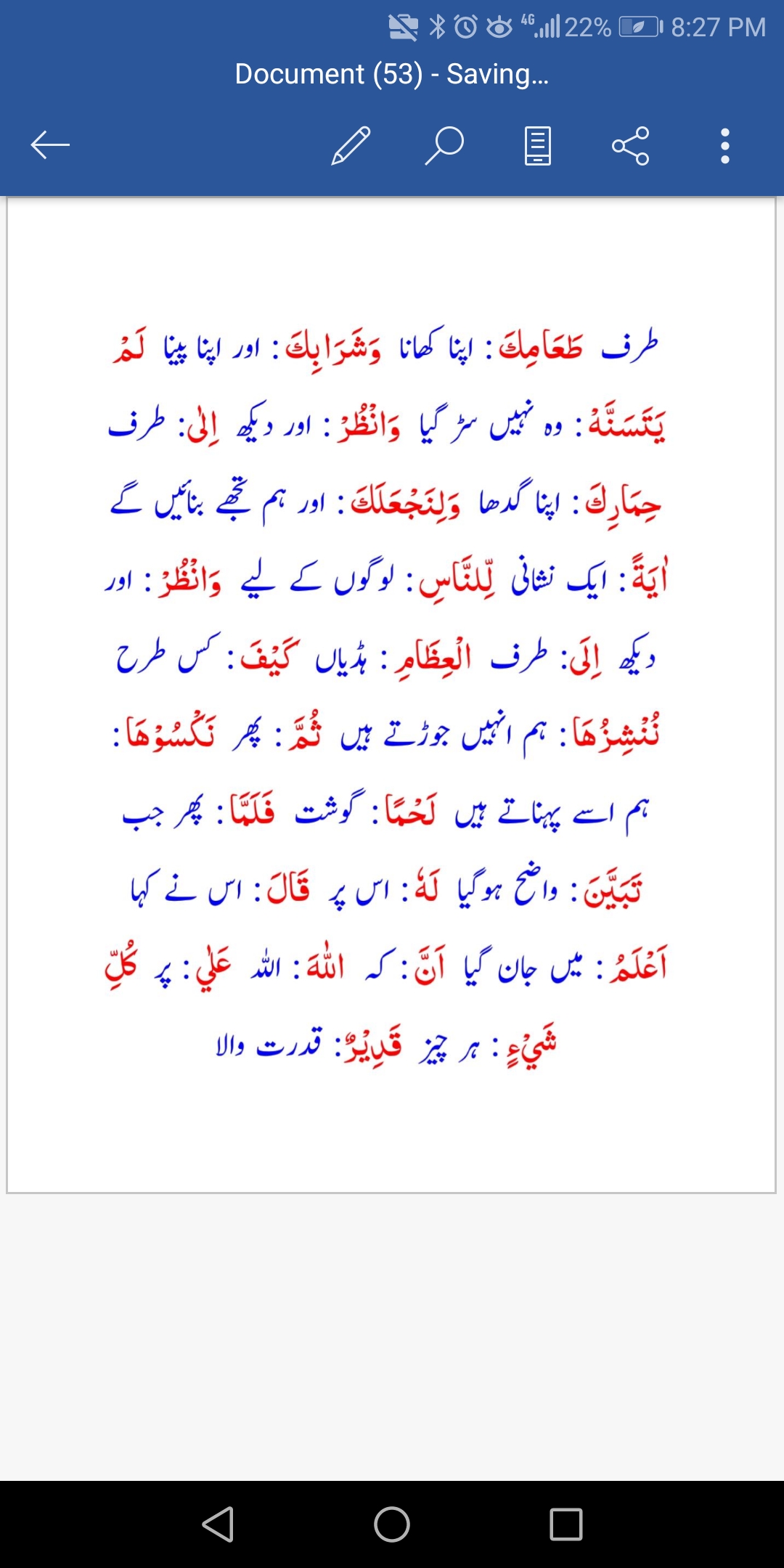The image size is (784, 1568).
Task: Open the pencil edit mode
Action: coord(351,145)
